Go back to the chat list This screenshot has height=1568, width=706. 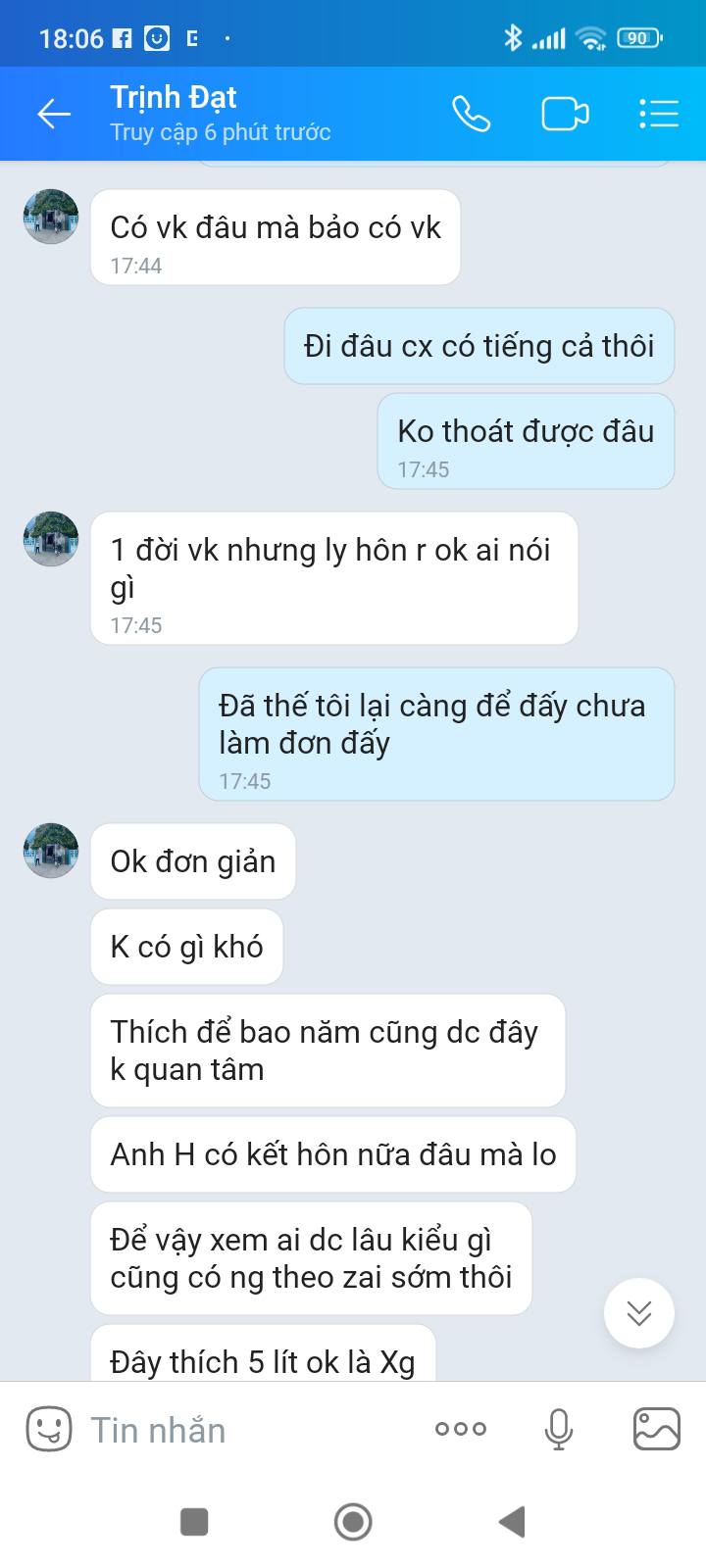tap(54, 114)
